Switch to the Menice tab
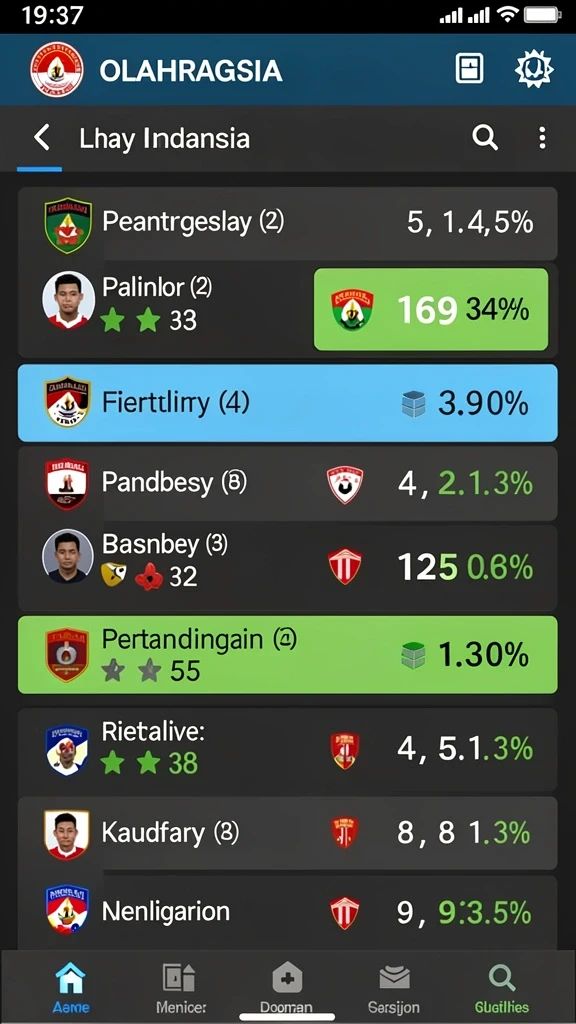Image resolution: width=576 pixels, height=1024 pixels. (180, 988)
